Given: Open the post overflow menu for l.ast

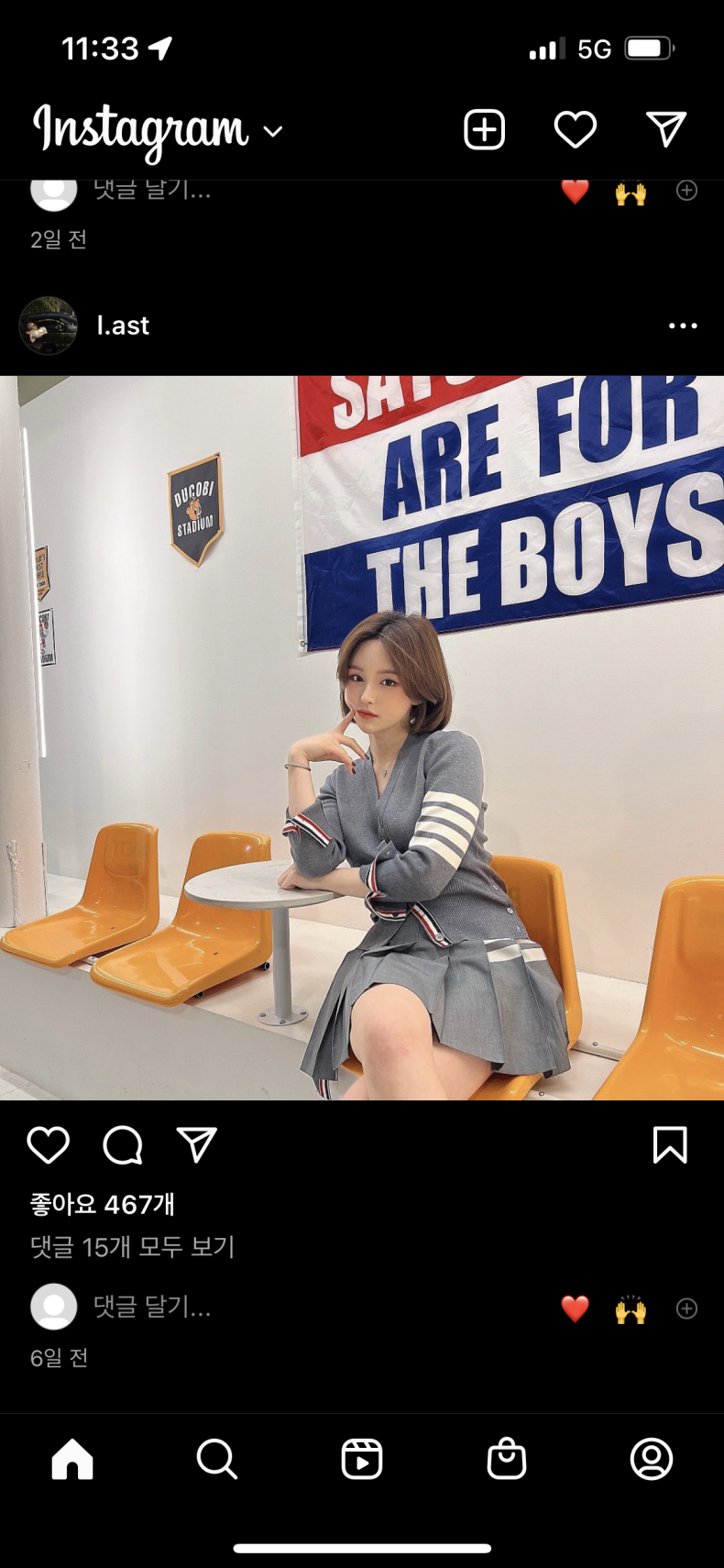Looking at the screenshot, I should (x=683, y=326).
